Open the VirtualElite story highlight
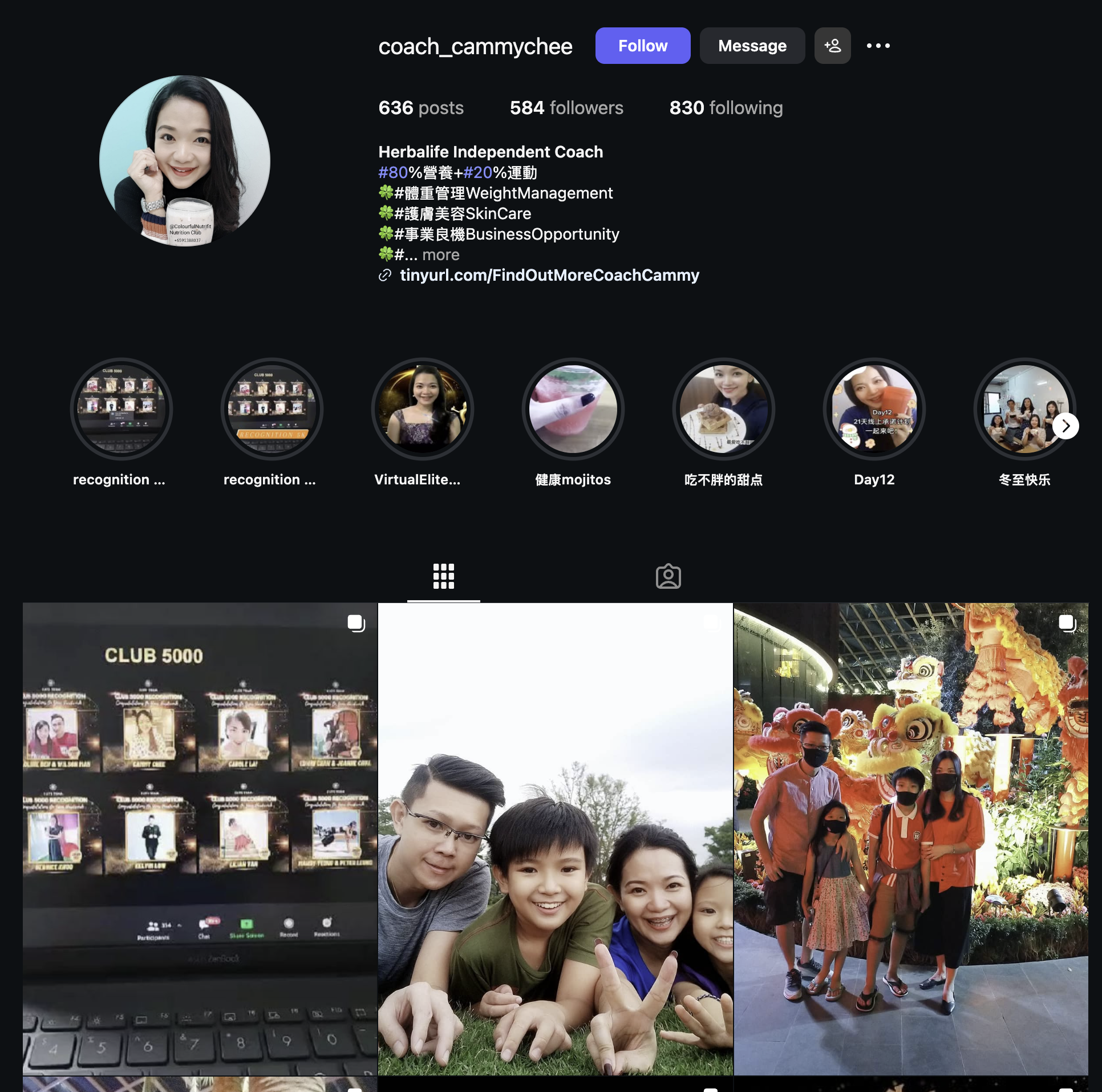 422,409
